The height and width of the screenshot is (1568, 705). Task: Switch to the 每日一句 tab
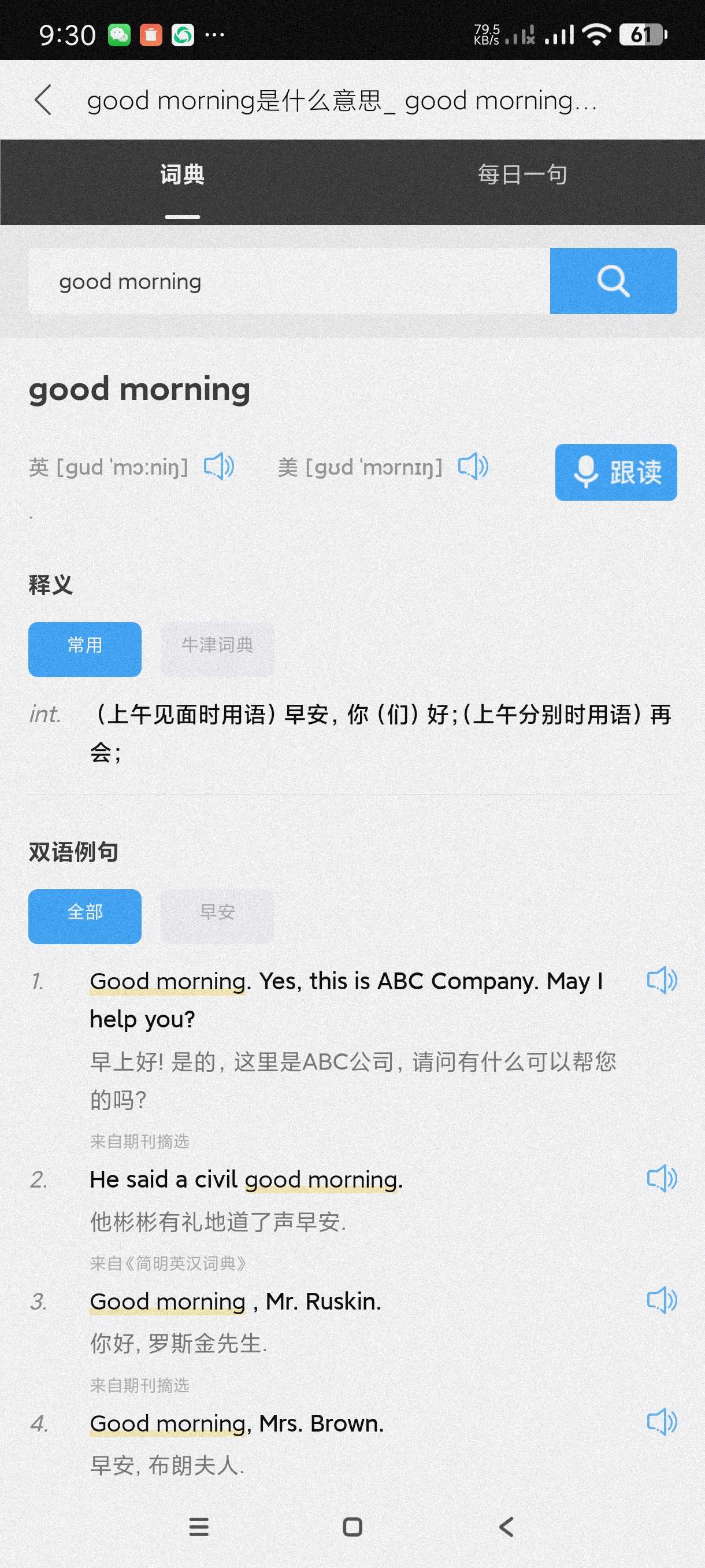tap(522, 175)
